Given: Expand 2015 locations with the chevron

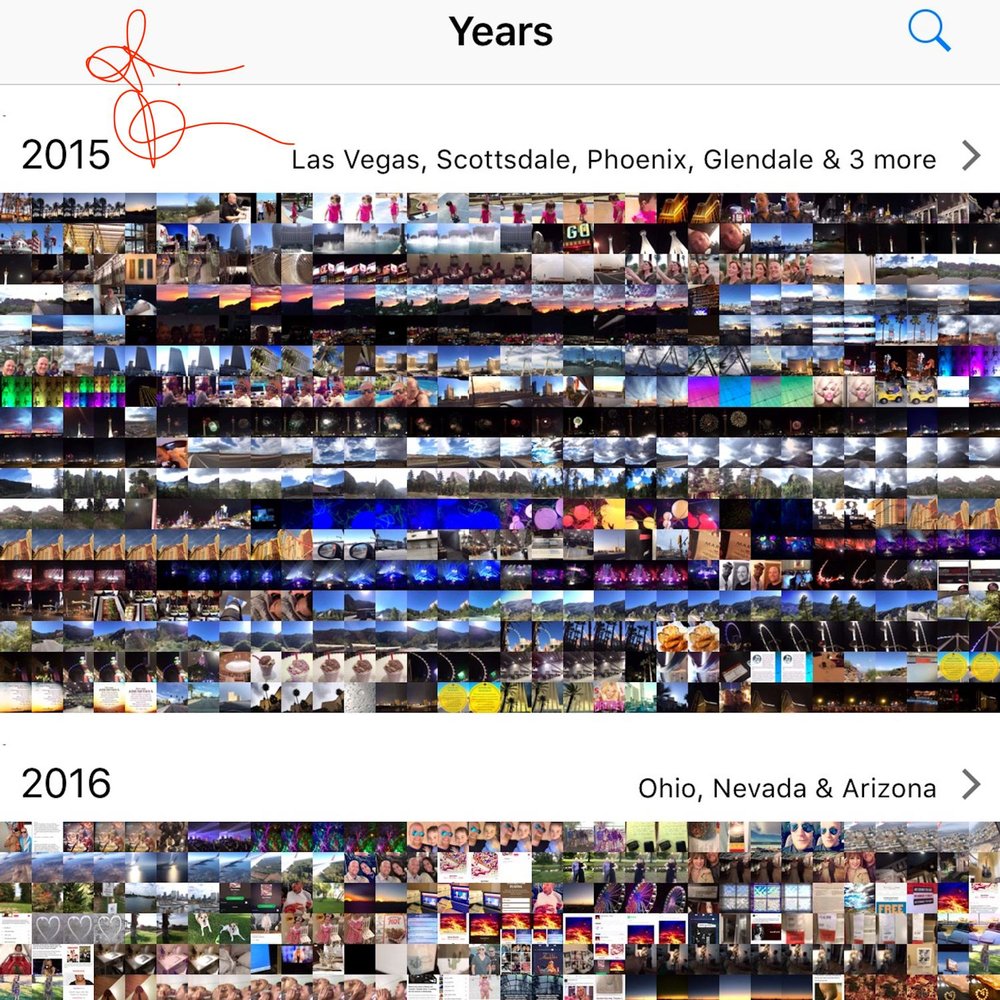Looking at the screenshot, I should 970,156.
